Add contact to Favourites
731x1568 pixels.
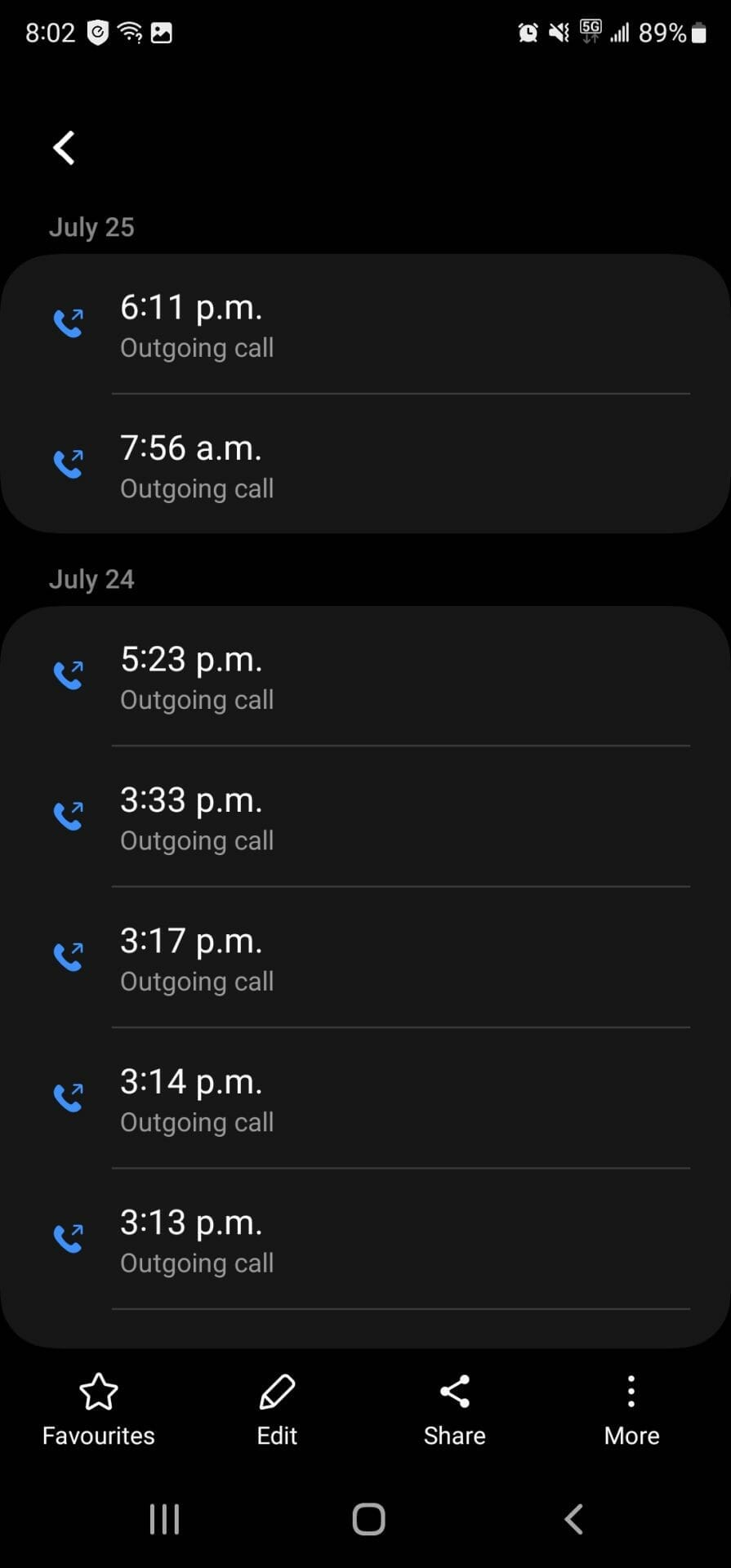coord(99,1410)
